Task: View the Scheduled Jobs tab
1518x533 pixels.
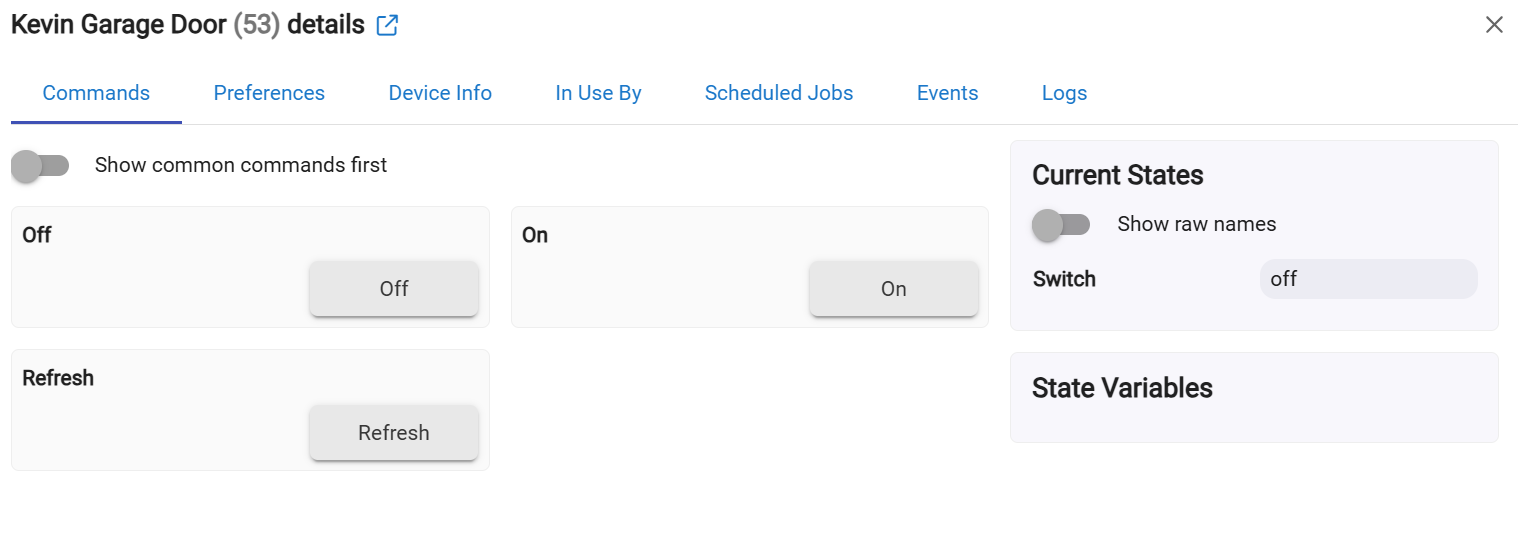Action: (779, 93)
